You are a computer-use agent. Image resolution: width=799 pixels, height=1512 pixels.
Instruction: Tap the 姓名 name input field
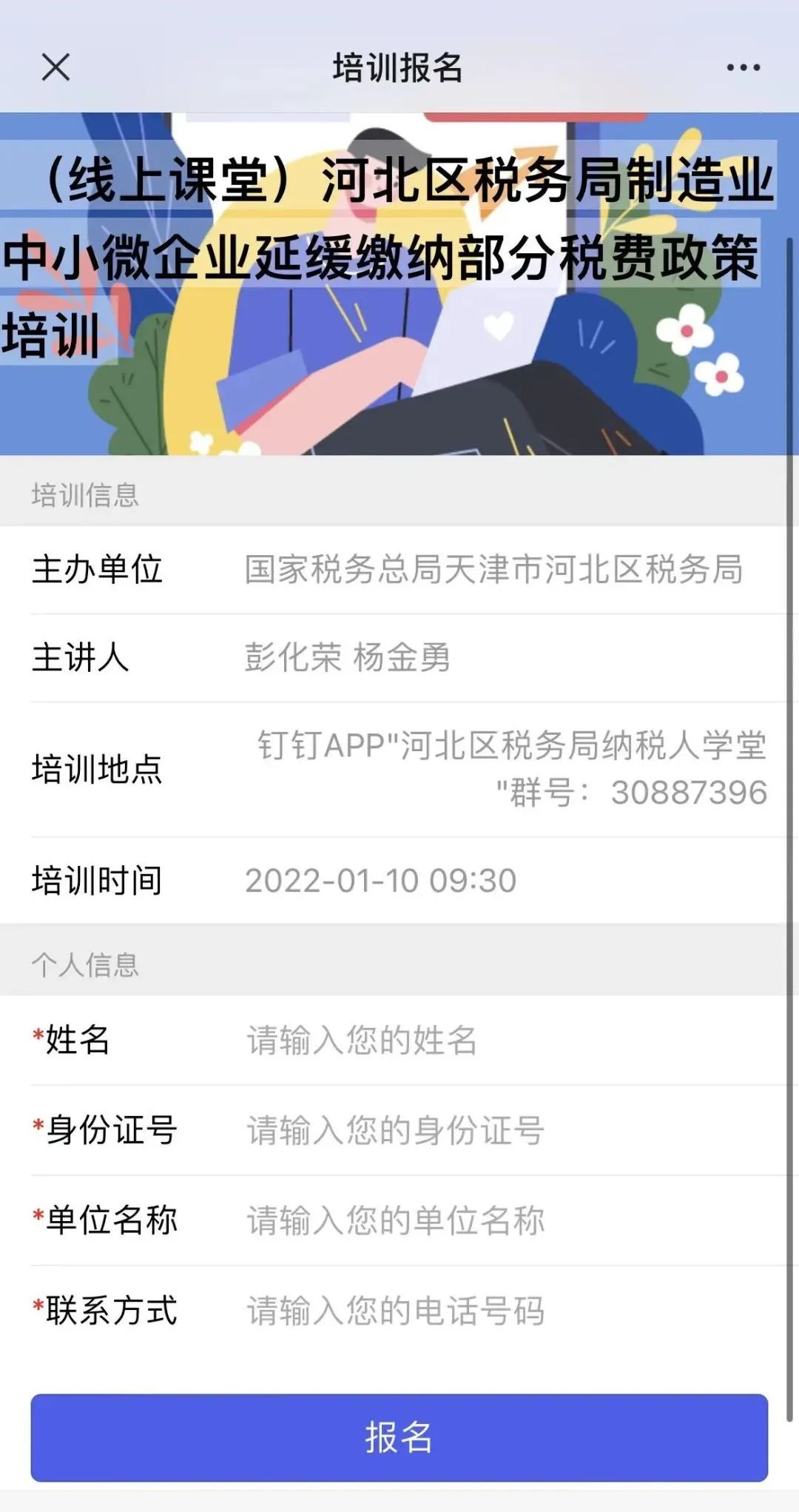click(x=506, y=1040)
